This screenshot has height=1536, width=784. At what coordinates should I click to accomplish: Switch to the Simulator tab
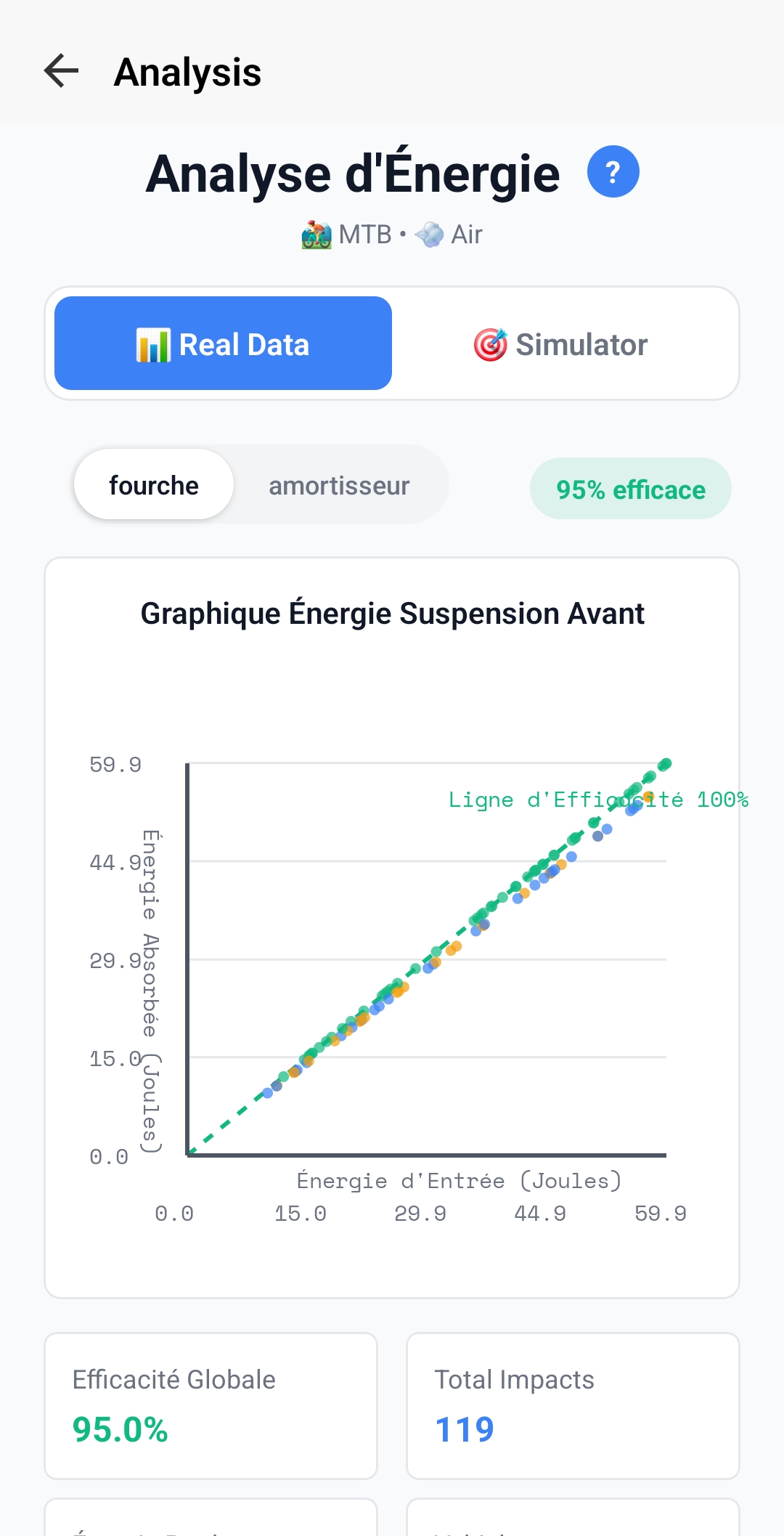click(x=560, y=344)
